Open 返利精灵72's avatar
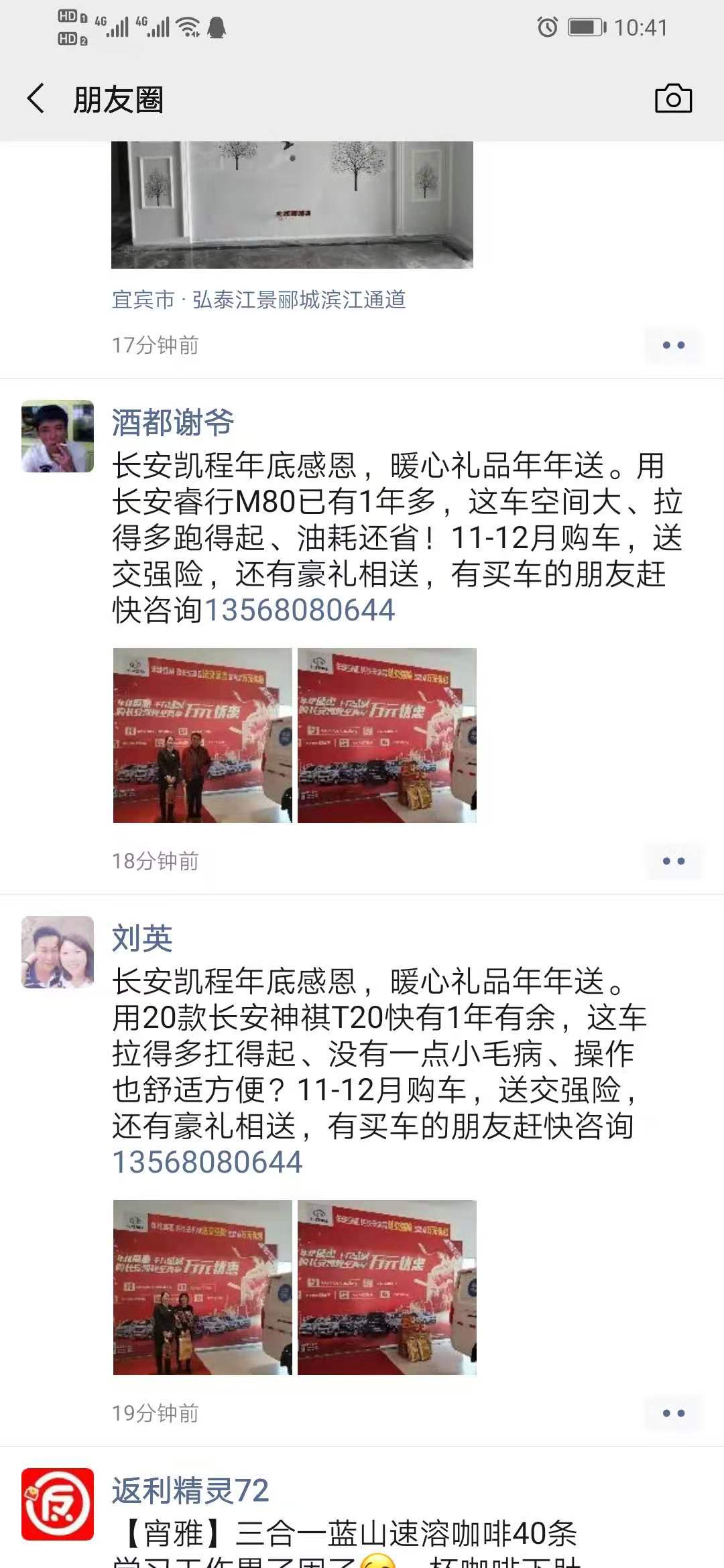The height and width of the screenshot is (1568, 724). coord(58,1504)
